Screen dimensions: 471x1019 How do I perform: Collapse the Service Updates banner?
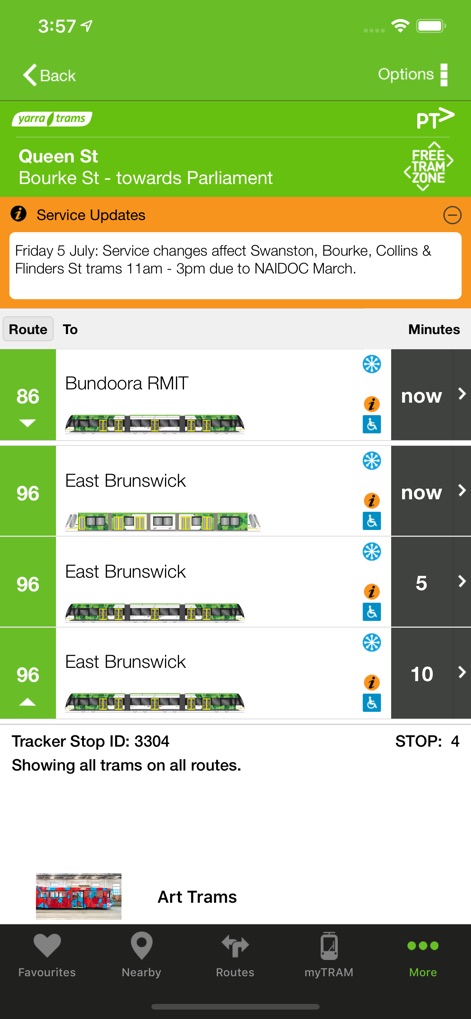[x=452, y=215]
